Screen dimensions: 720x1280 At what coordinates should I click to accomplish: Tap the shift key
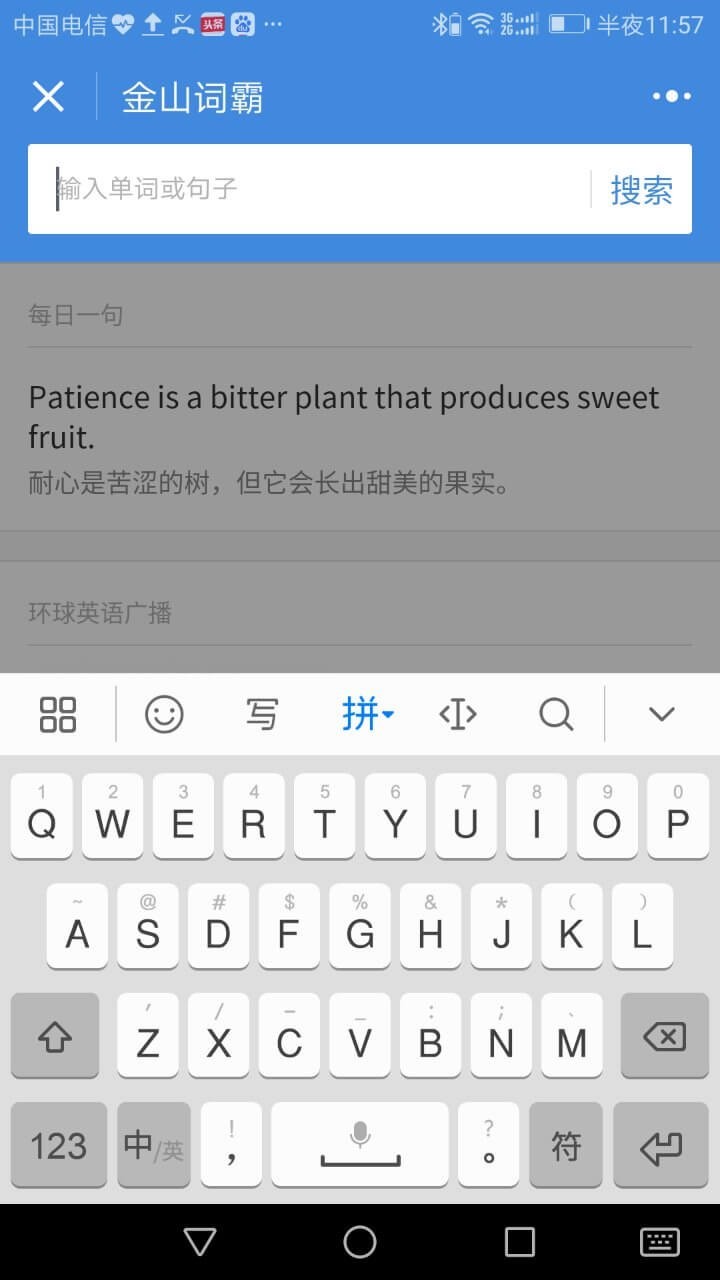(55, 1036)
